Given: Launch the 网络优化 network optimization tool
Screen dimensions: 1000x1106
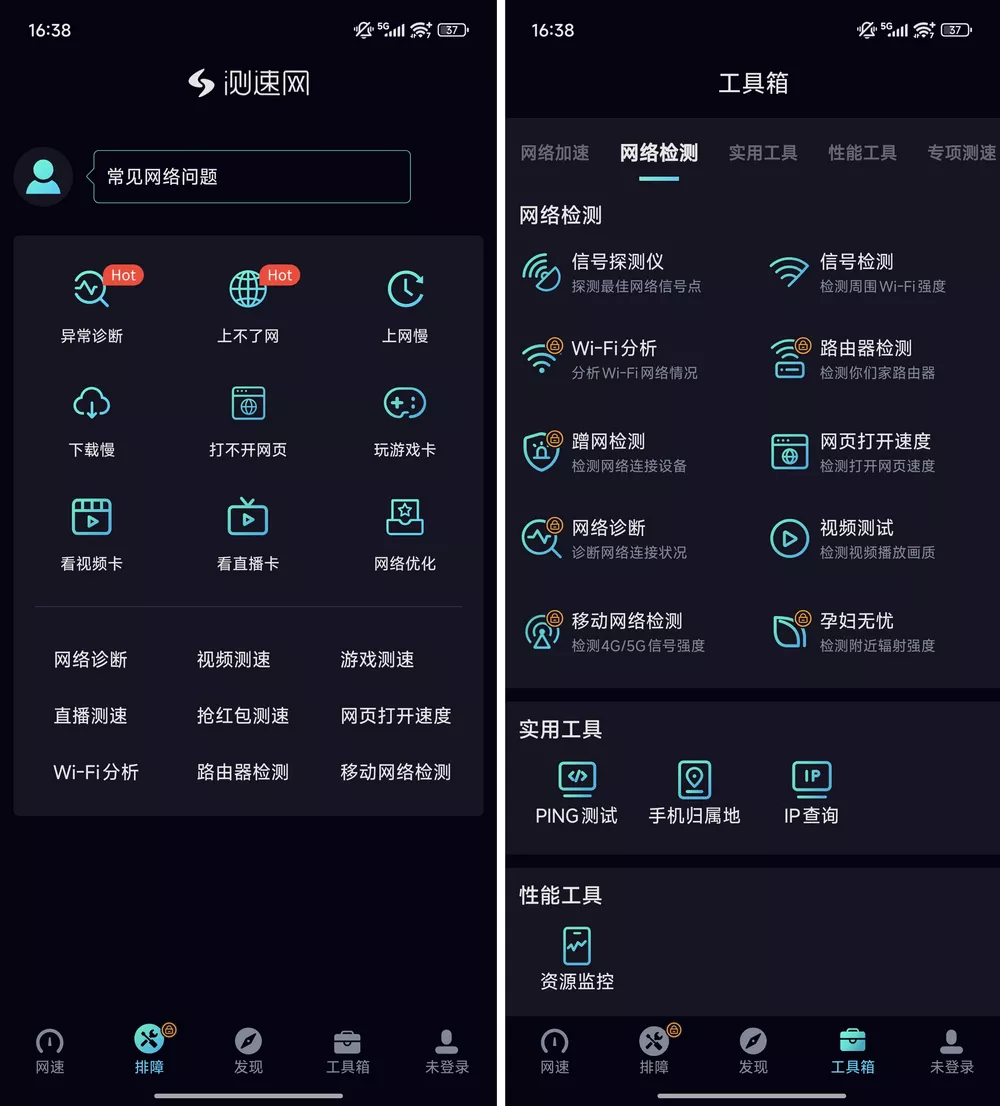Looking at the screenshot, I should (x=405, y=534).
